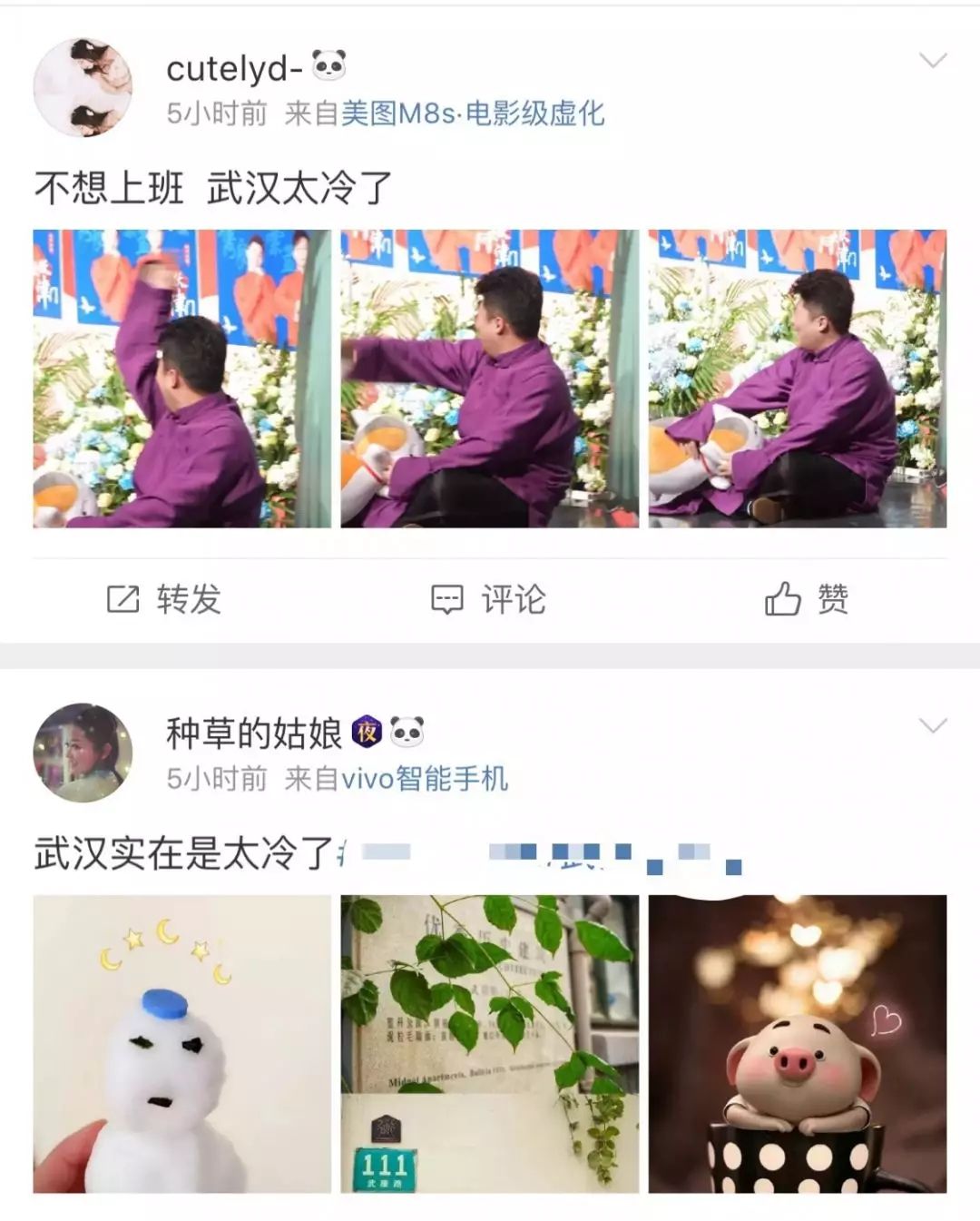Viewport: 980px width, 1221px height.
Task: Open the username cutelyd-
Action: pos(234,68)
